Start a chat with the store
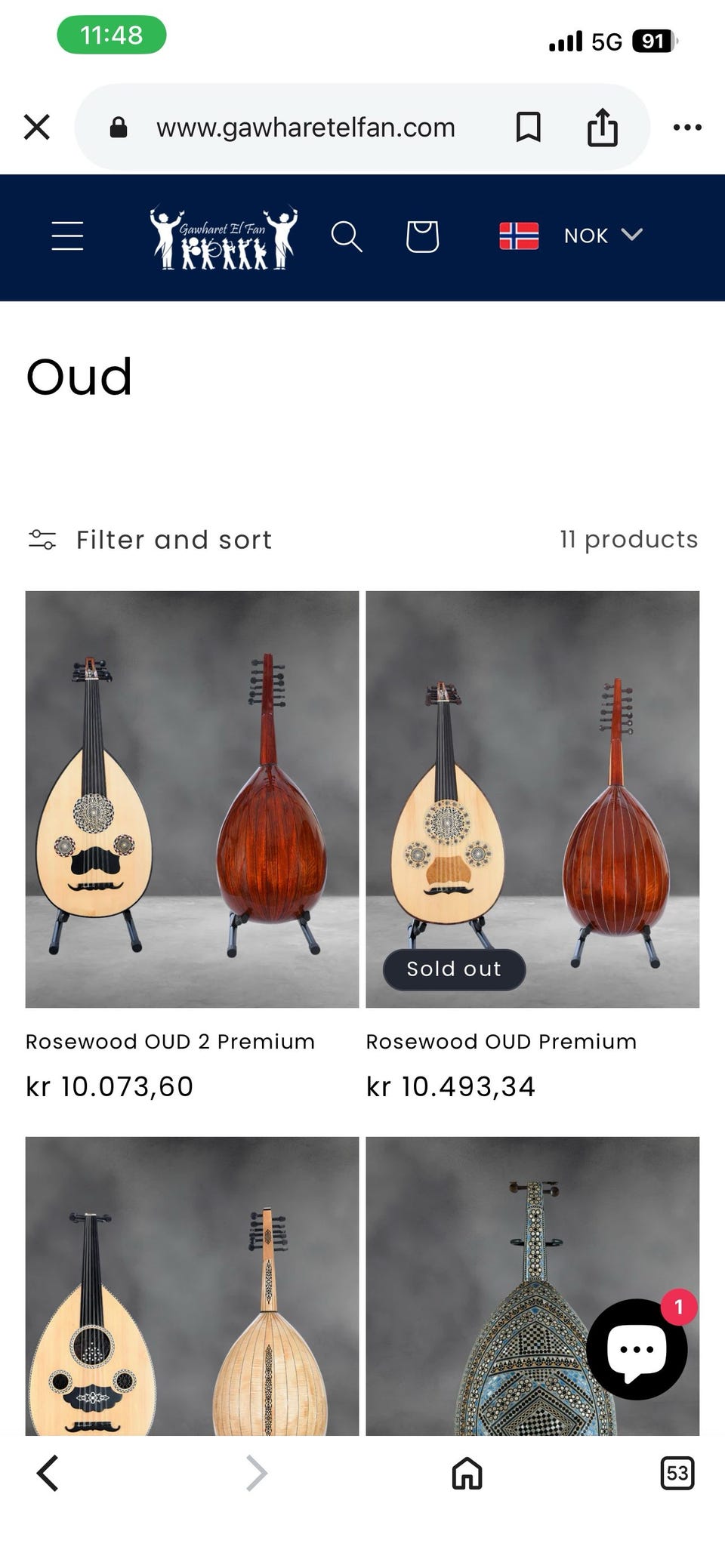Screen dimensions: 725x1568 click(x=637, y=1350)
